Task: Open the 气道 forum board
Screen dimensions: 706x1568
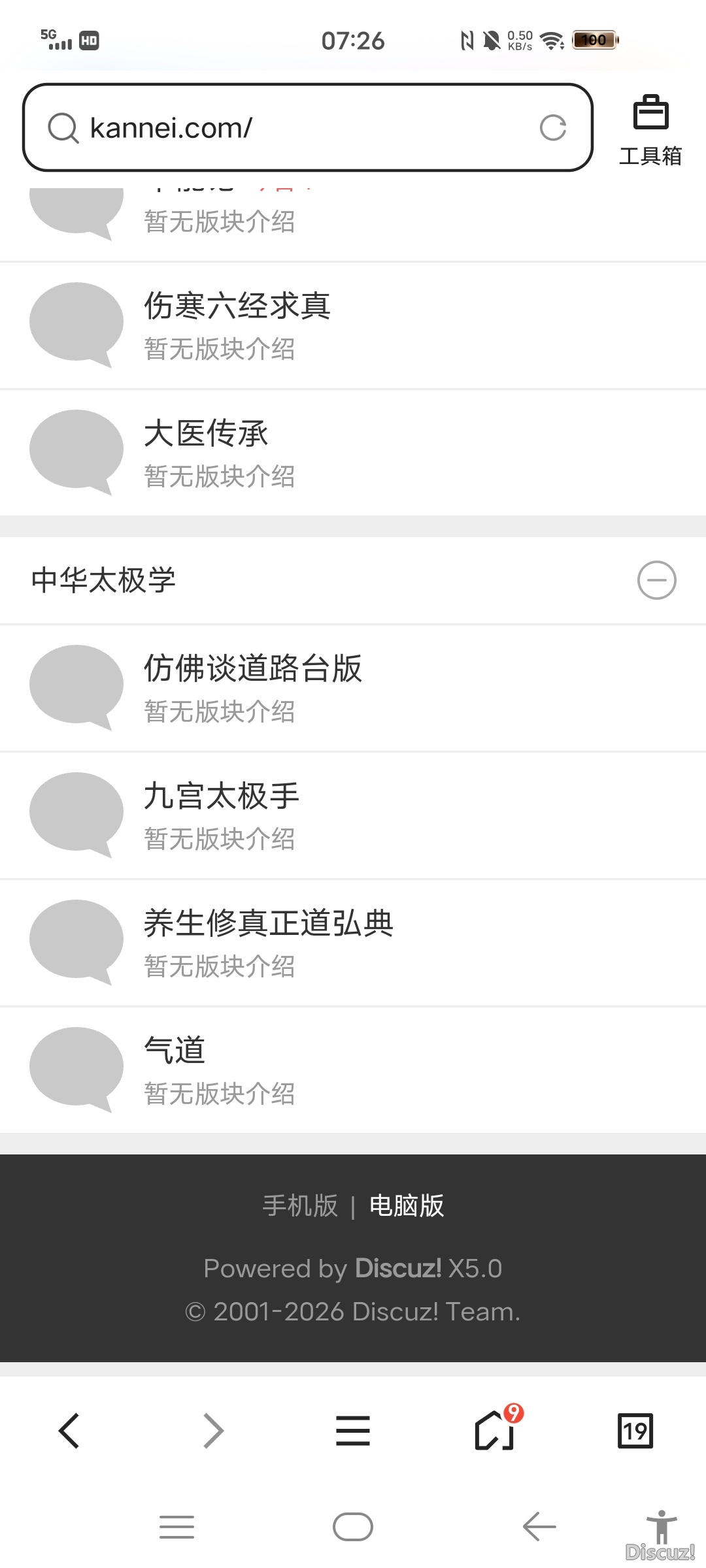Action: point(174,1050)
